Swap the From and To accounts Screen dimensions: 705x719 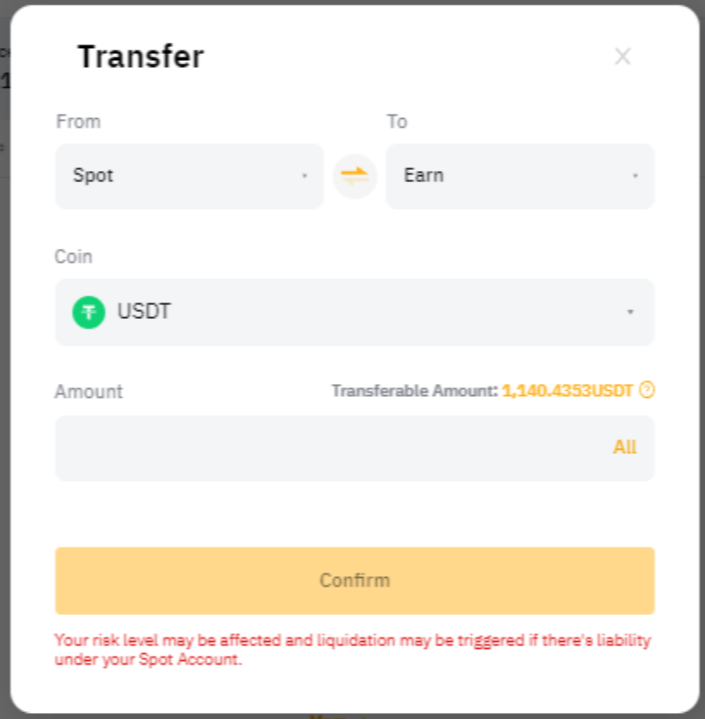pyautogui.click(x=354, y=176)
